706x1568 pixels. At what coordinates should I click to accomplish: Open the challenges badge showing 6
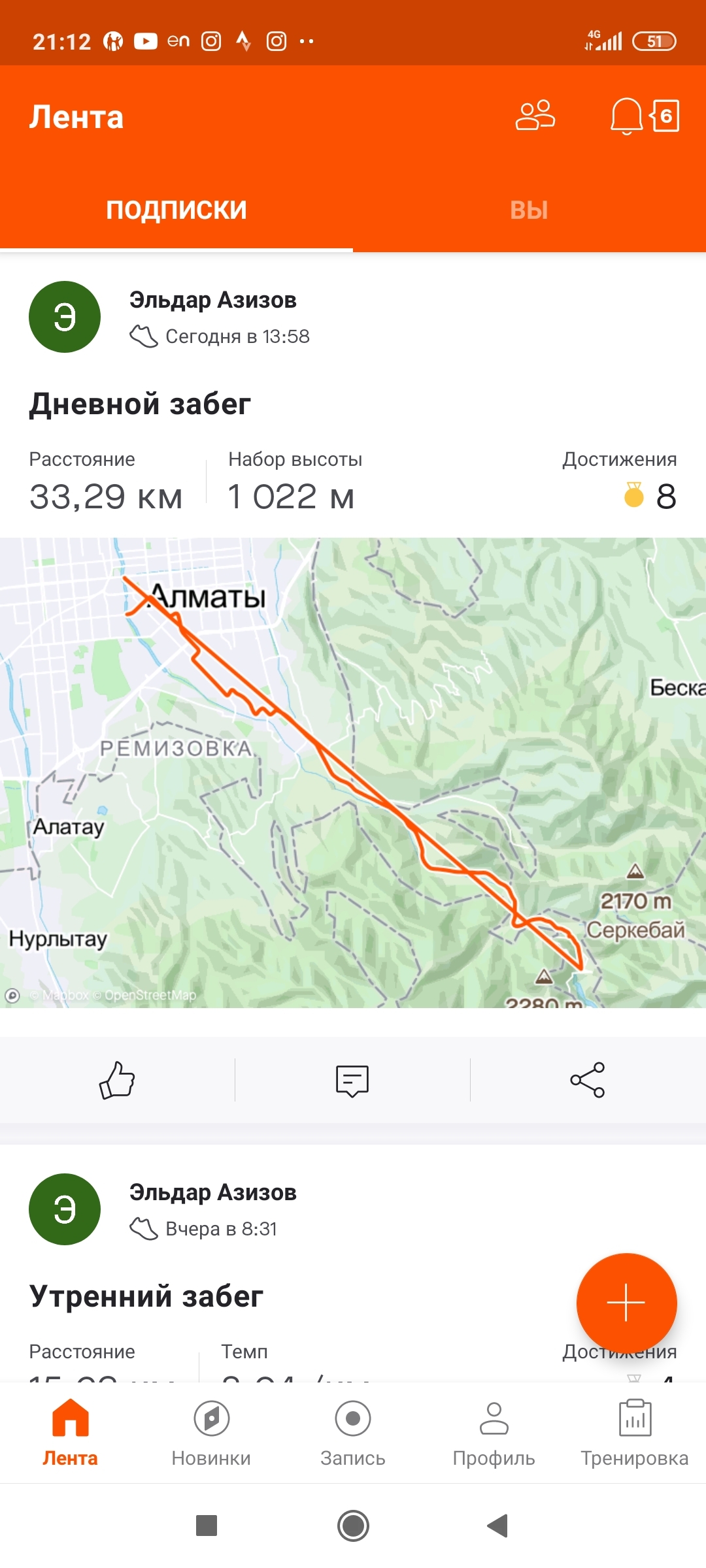point(665,116)
